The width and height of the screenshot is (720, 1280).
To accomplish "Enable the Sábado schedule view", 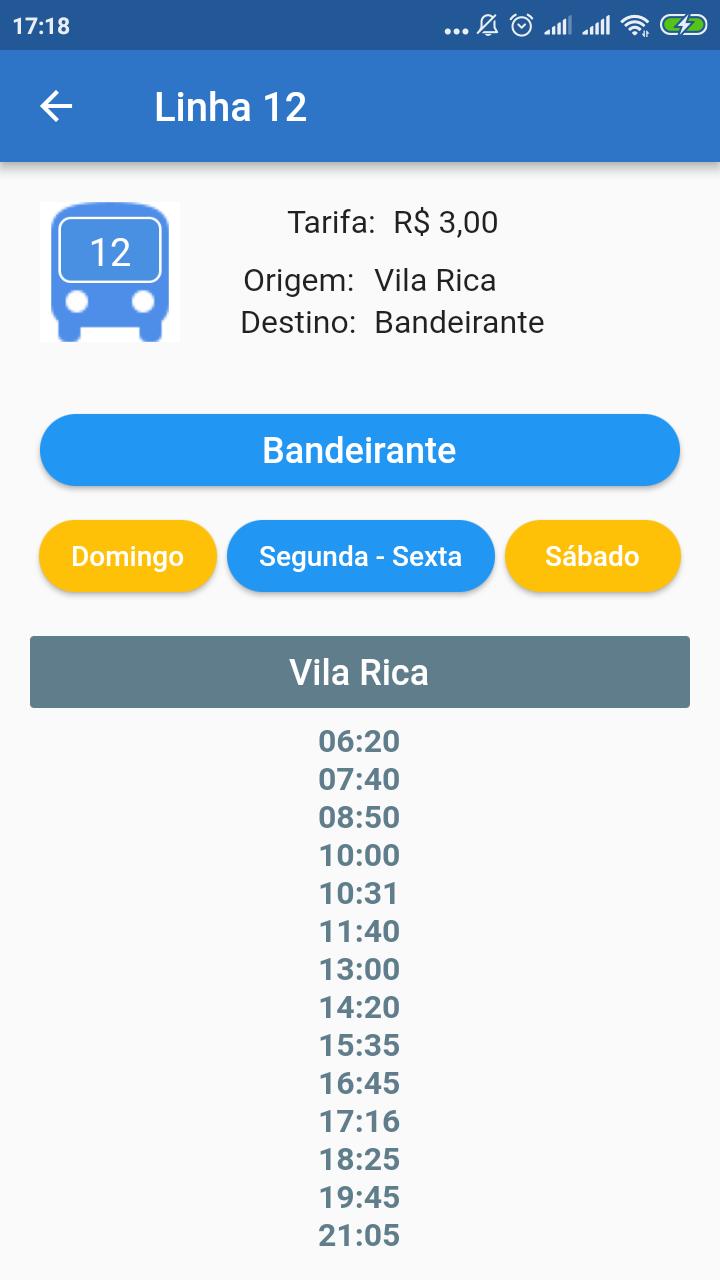I will point(592,556).
